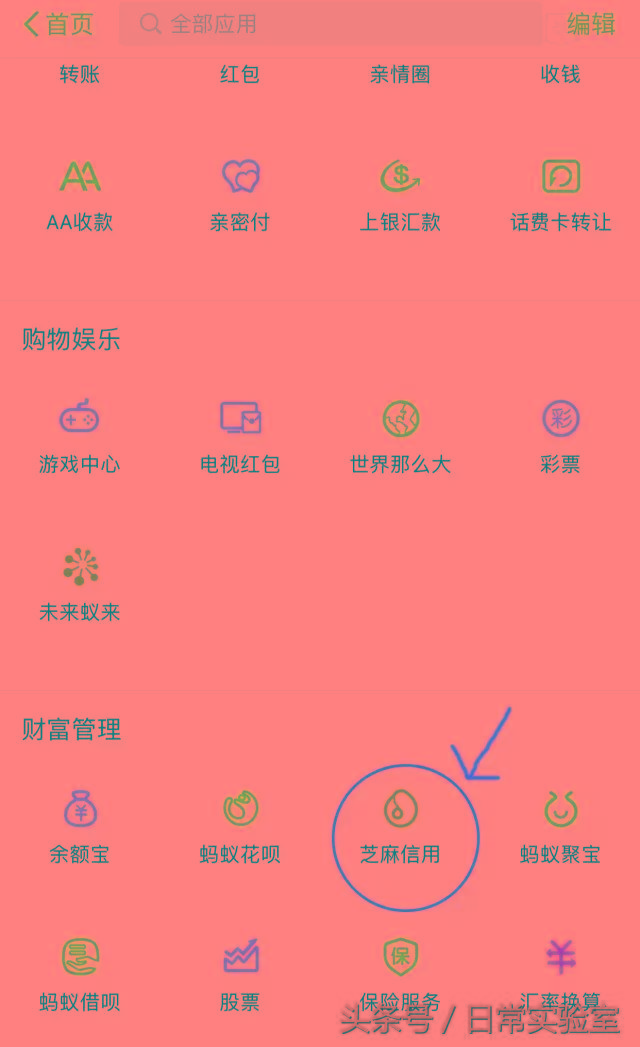Open 蚂蚁借呗
640x1047 pixels.
click(x=80, y=974)
